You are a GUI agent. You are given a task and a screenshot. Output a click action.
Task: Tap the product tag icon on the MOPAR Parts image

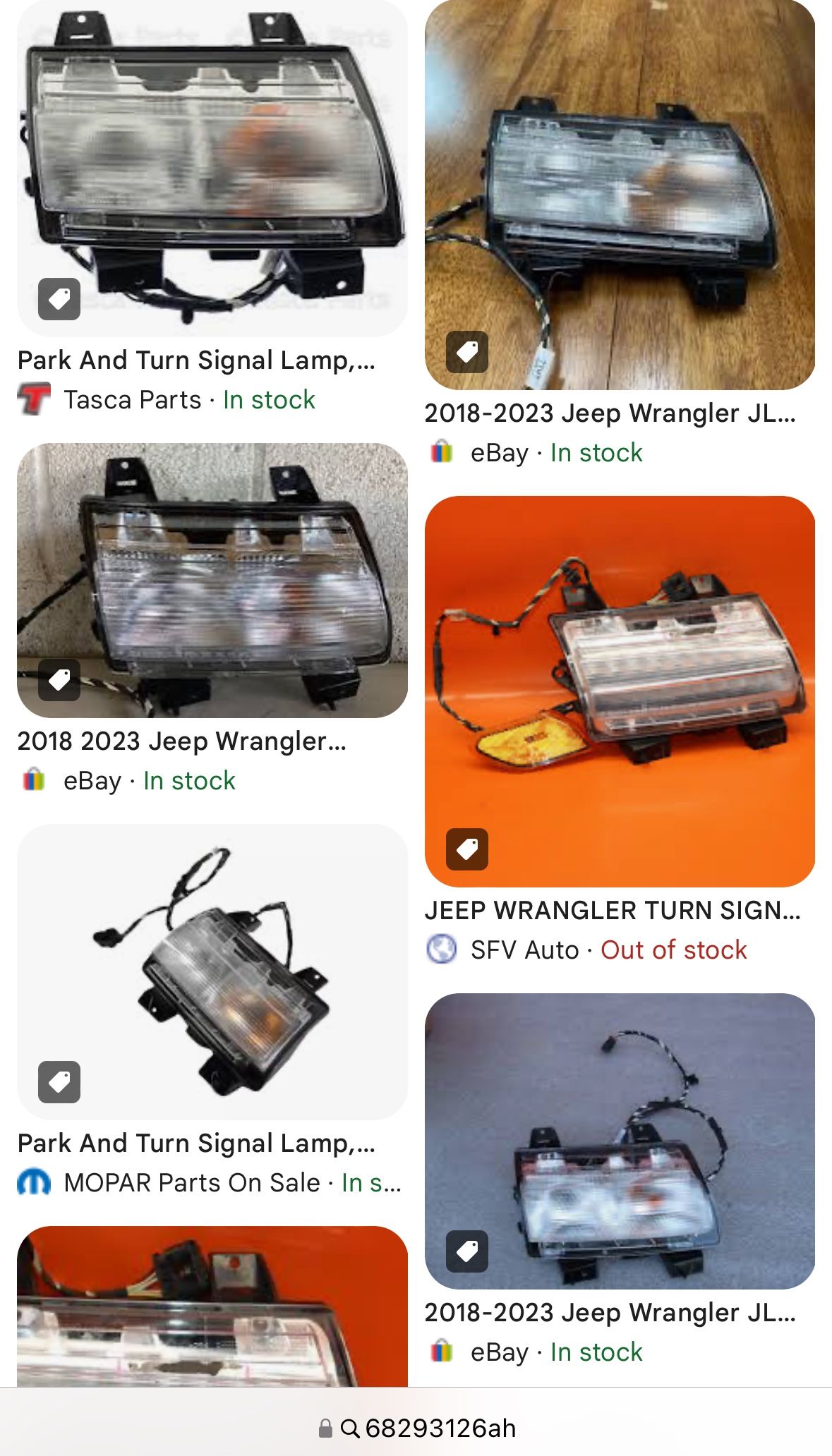[59, 1081]
